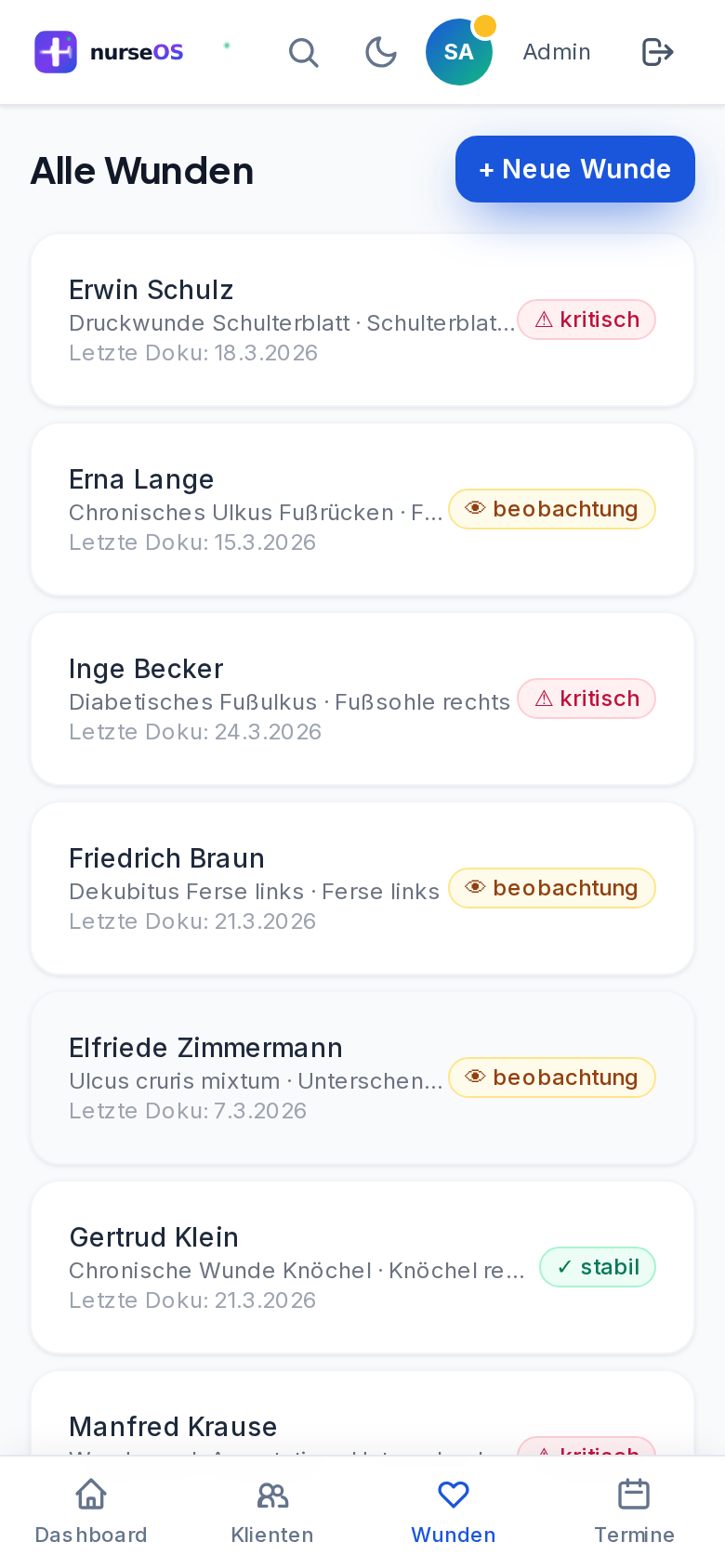
Task: Click the nurseOS plus logo icon
Action: coord(56,52)
